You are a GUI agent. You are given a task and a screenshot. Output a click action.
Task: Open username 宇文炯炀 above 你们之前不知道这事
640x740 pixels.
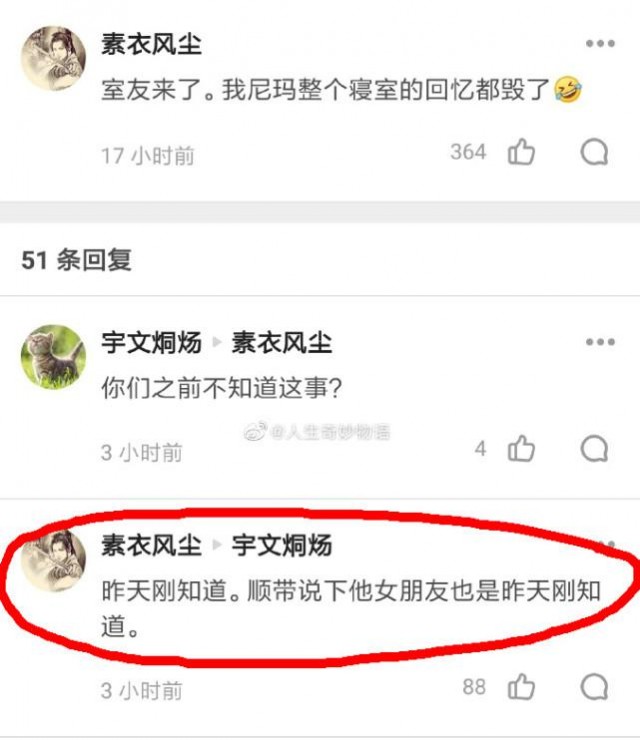151,343
